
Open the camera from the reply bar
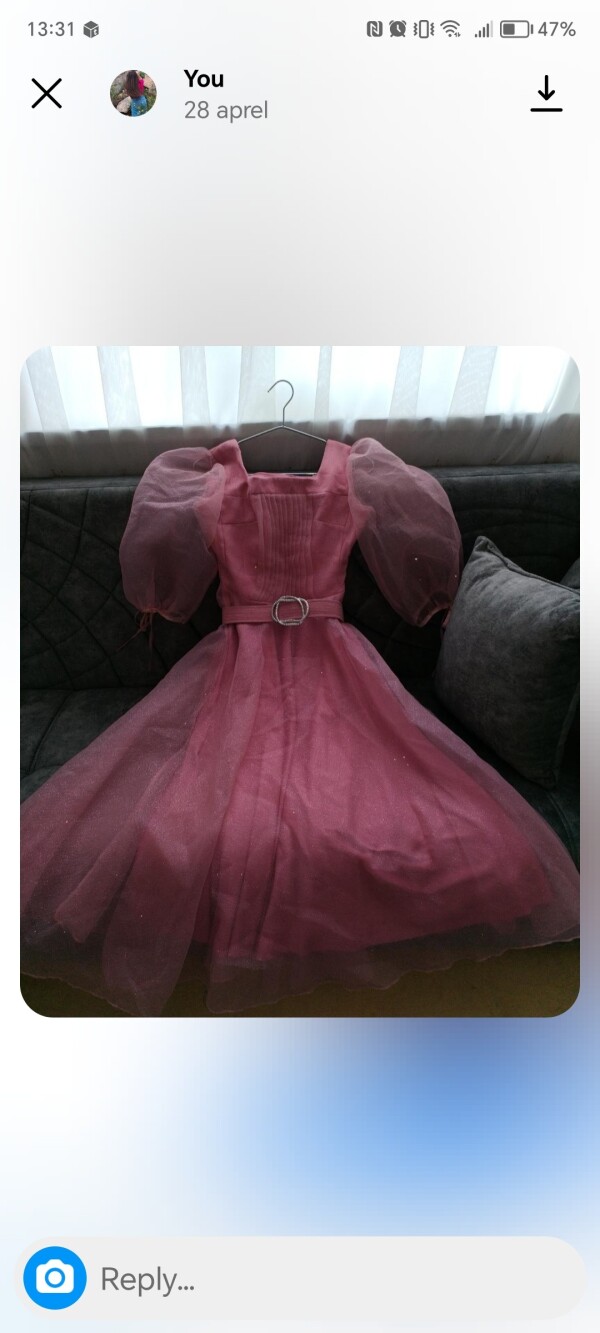click(x=55, y=1278)
